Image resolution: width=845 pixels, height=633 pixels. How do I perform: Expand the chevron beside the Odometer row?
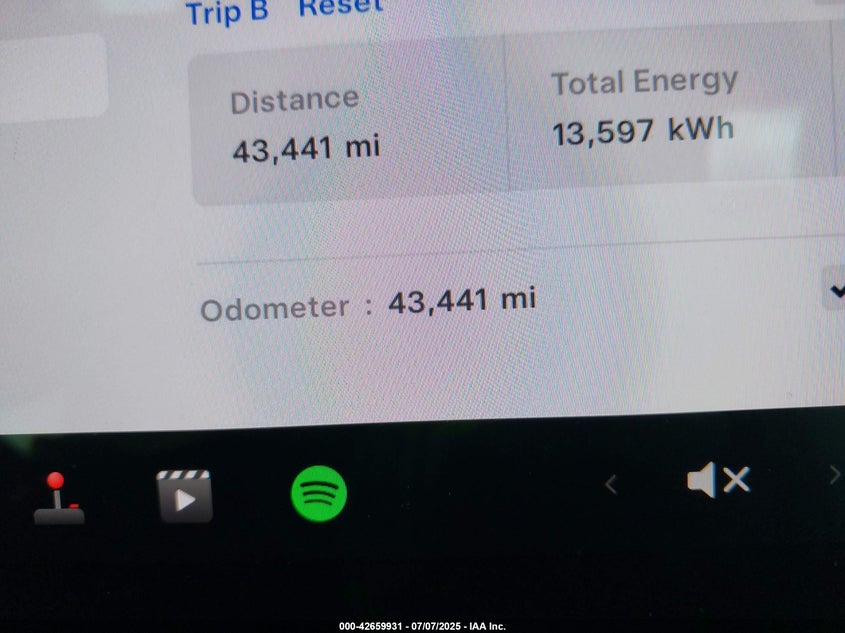[835, 291]
